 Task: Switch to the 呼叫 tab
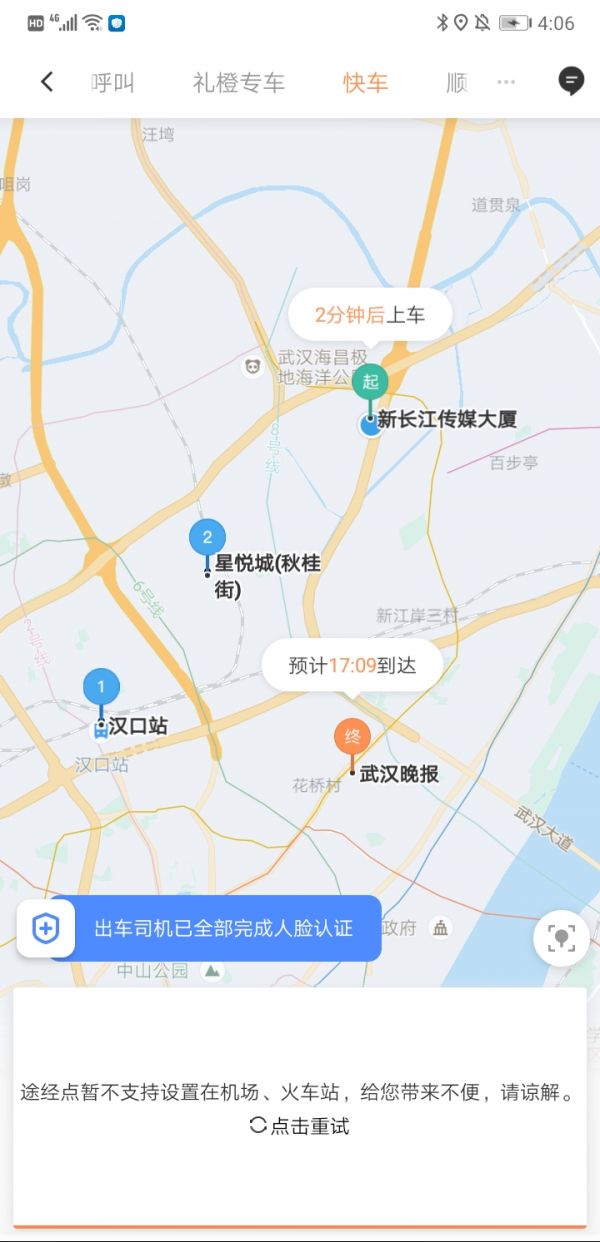[112, 83]
